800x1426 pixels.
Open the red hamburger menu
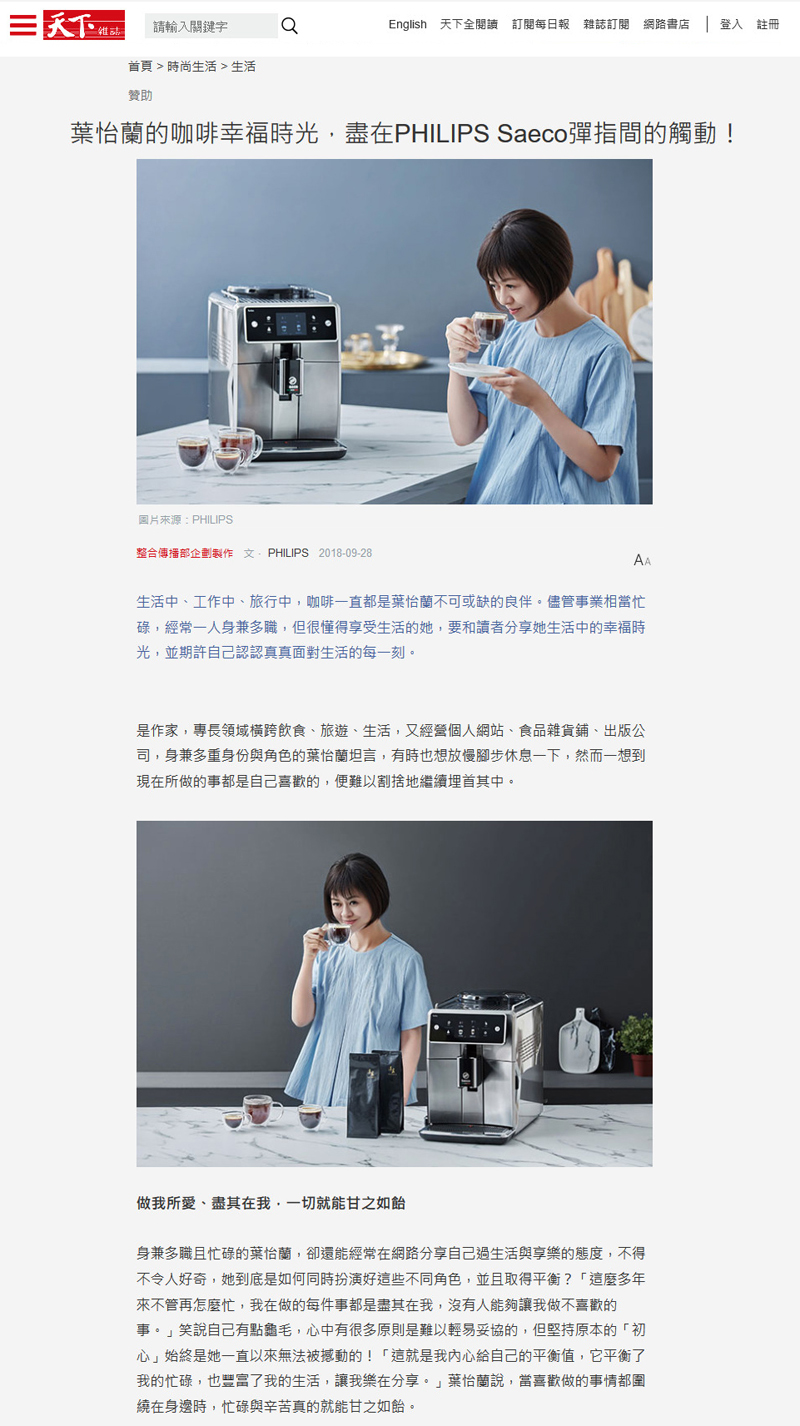tap(23, 25)
